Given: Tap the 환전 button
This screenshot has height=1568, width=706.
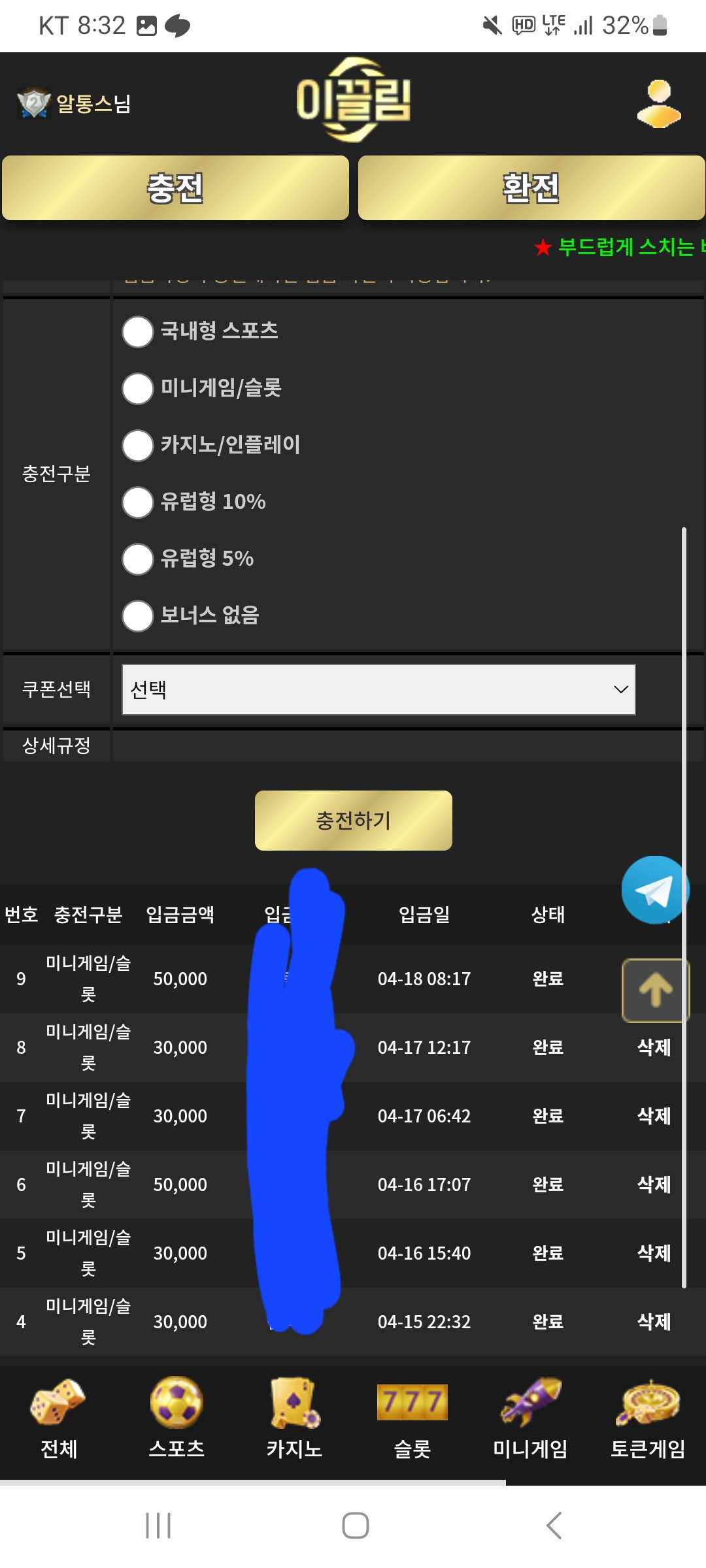Looking at the screenshot, I should click(531, 188).
